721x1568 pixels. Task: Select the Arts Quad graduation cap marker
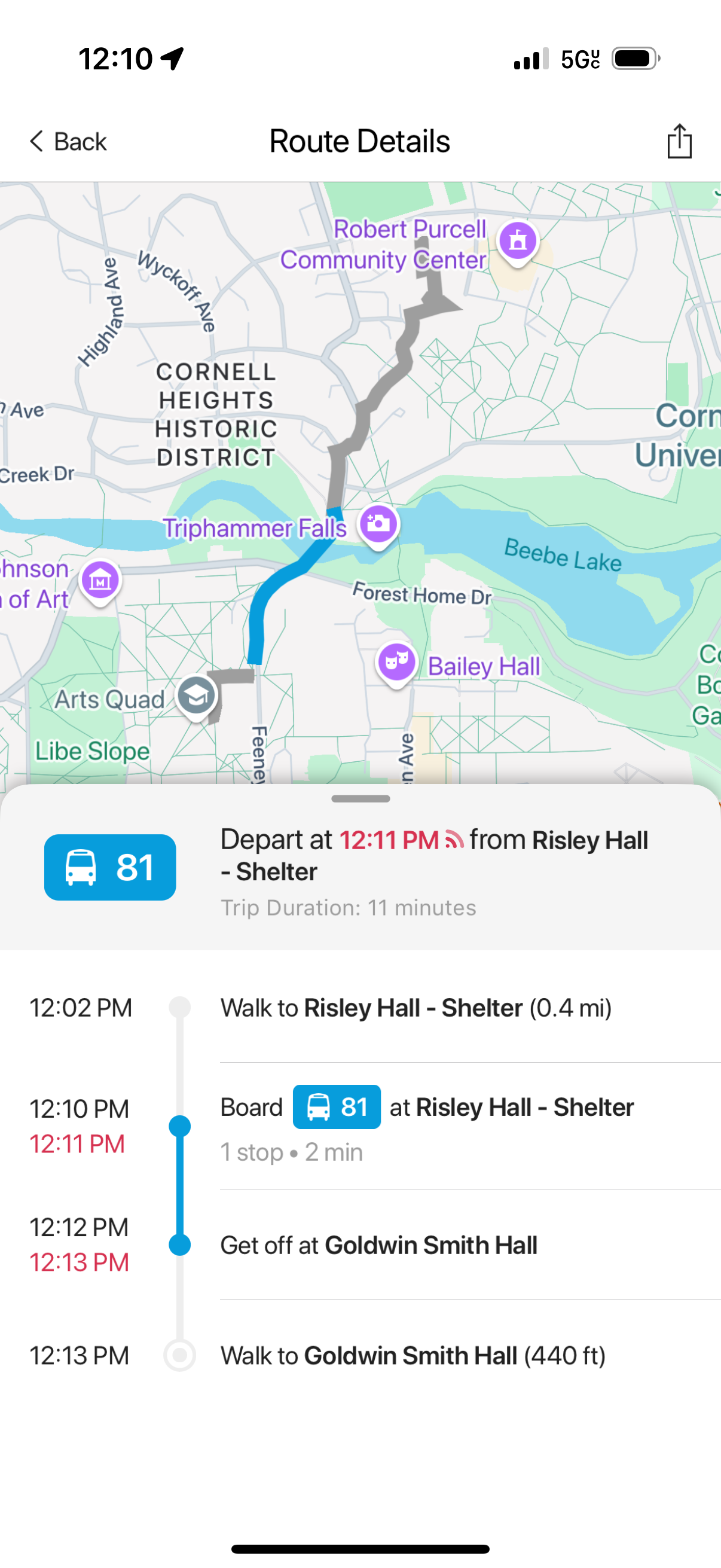196,694
